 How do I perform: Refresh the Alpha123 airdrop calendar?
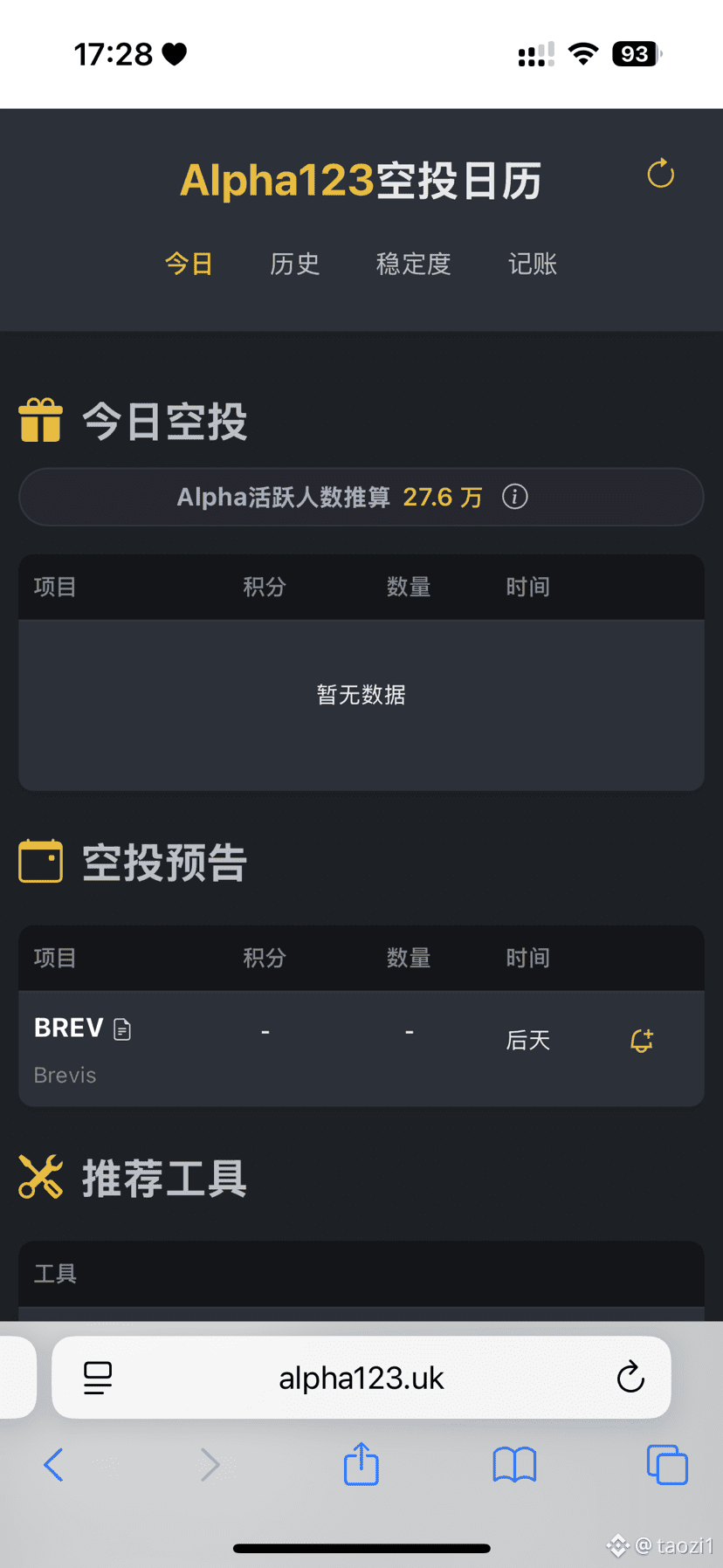click(x=661, y=174)
